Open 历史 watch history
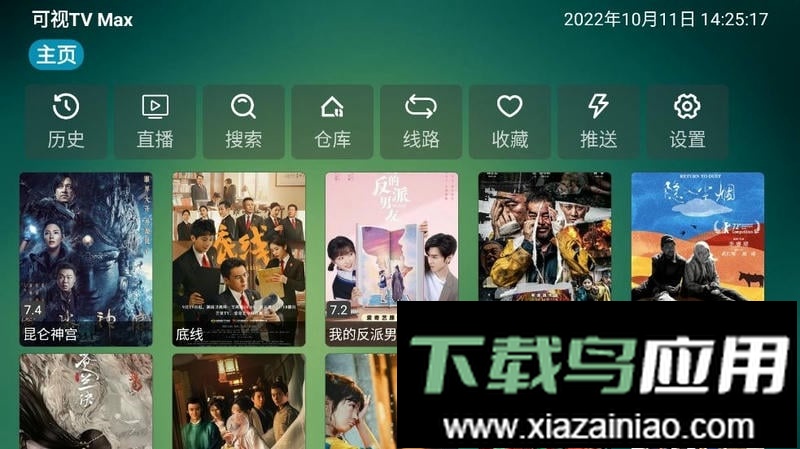Image resolution: width=800 pixels, height=449 pixels. pyautogui.click(x=66, y=122)
